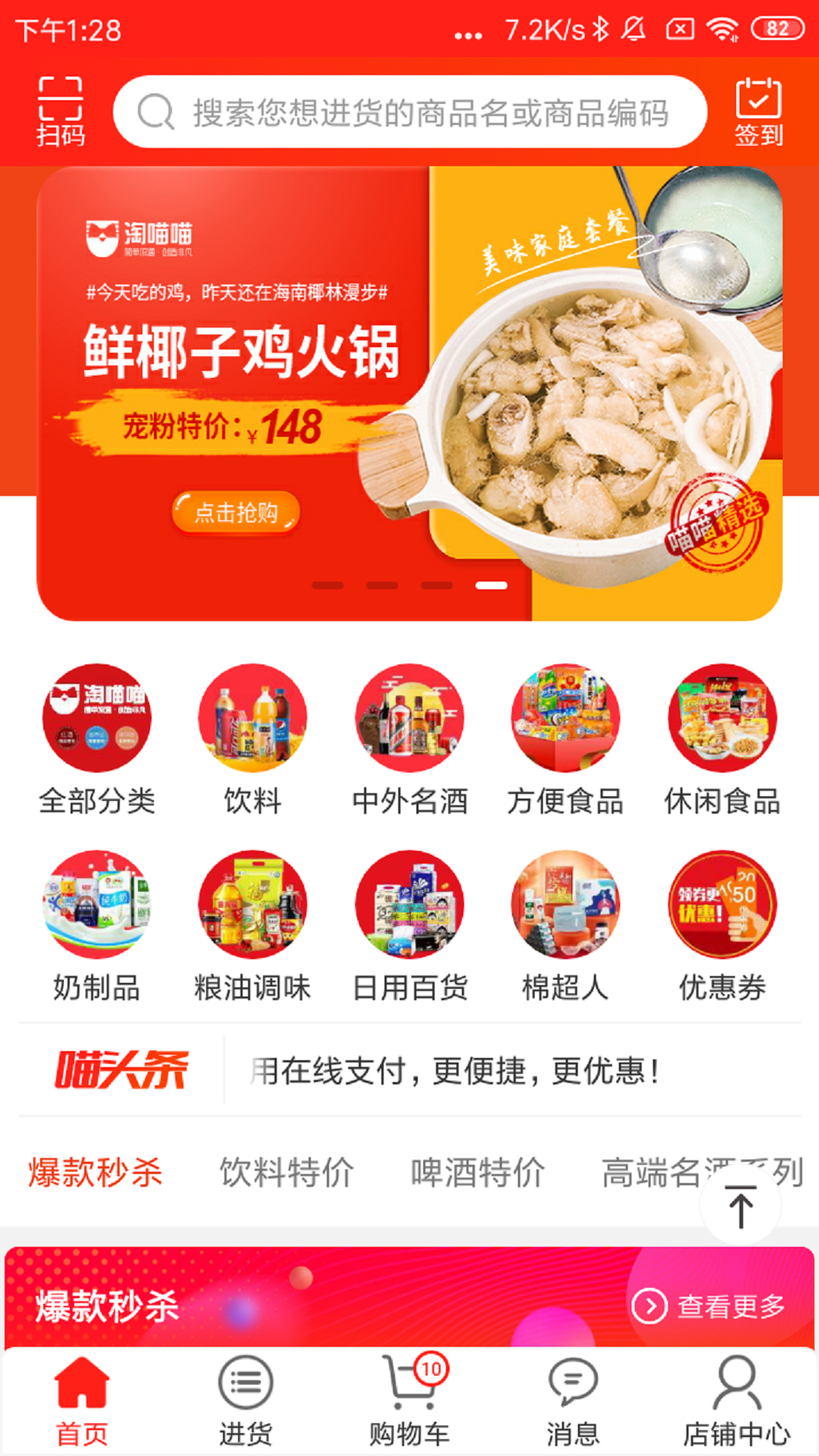The width and height of the screenshot is (819, 1456).
Task: Switch to the 啤酒特价 tab
Action: click(478, 1172)
